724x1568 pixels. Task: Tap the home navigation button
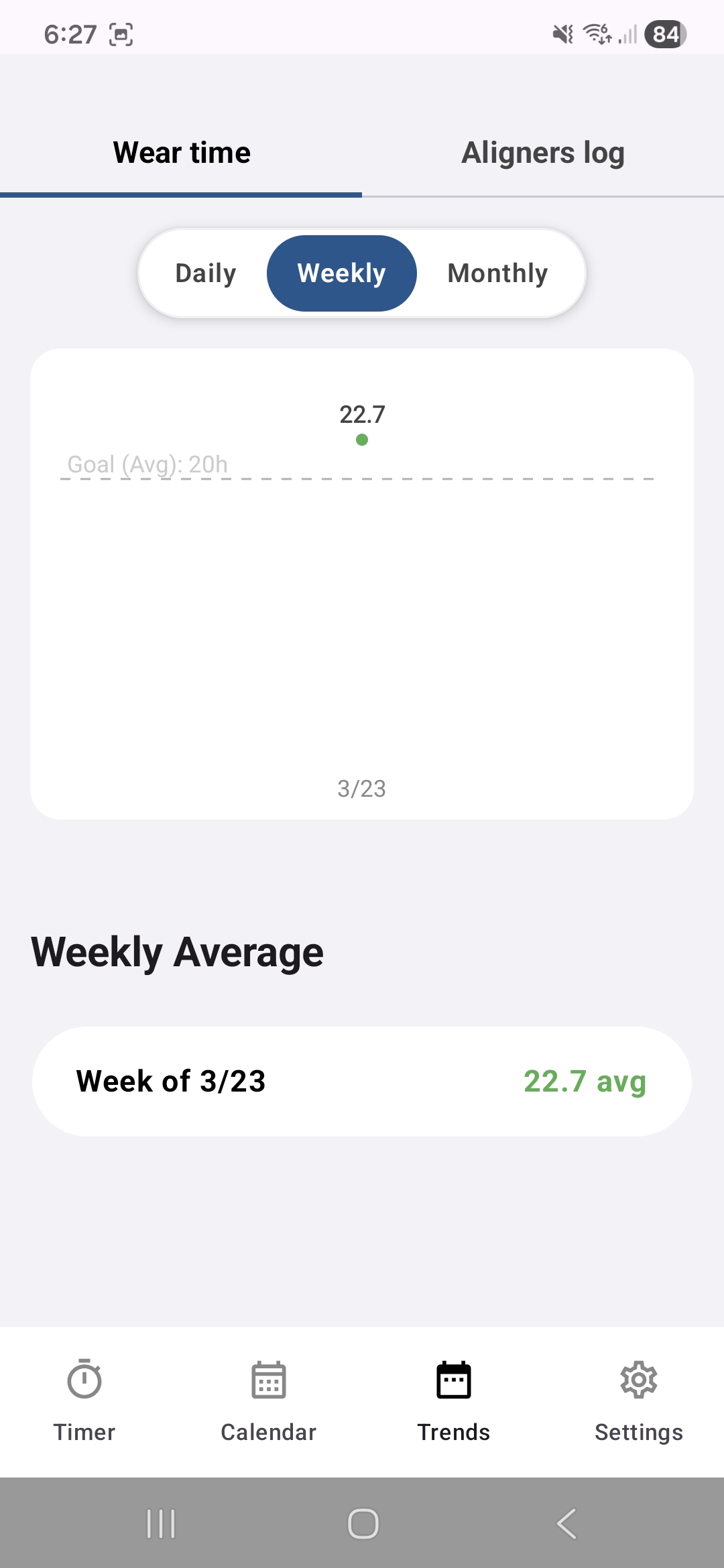361,1524
